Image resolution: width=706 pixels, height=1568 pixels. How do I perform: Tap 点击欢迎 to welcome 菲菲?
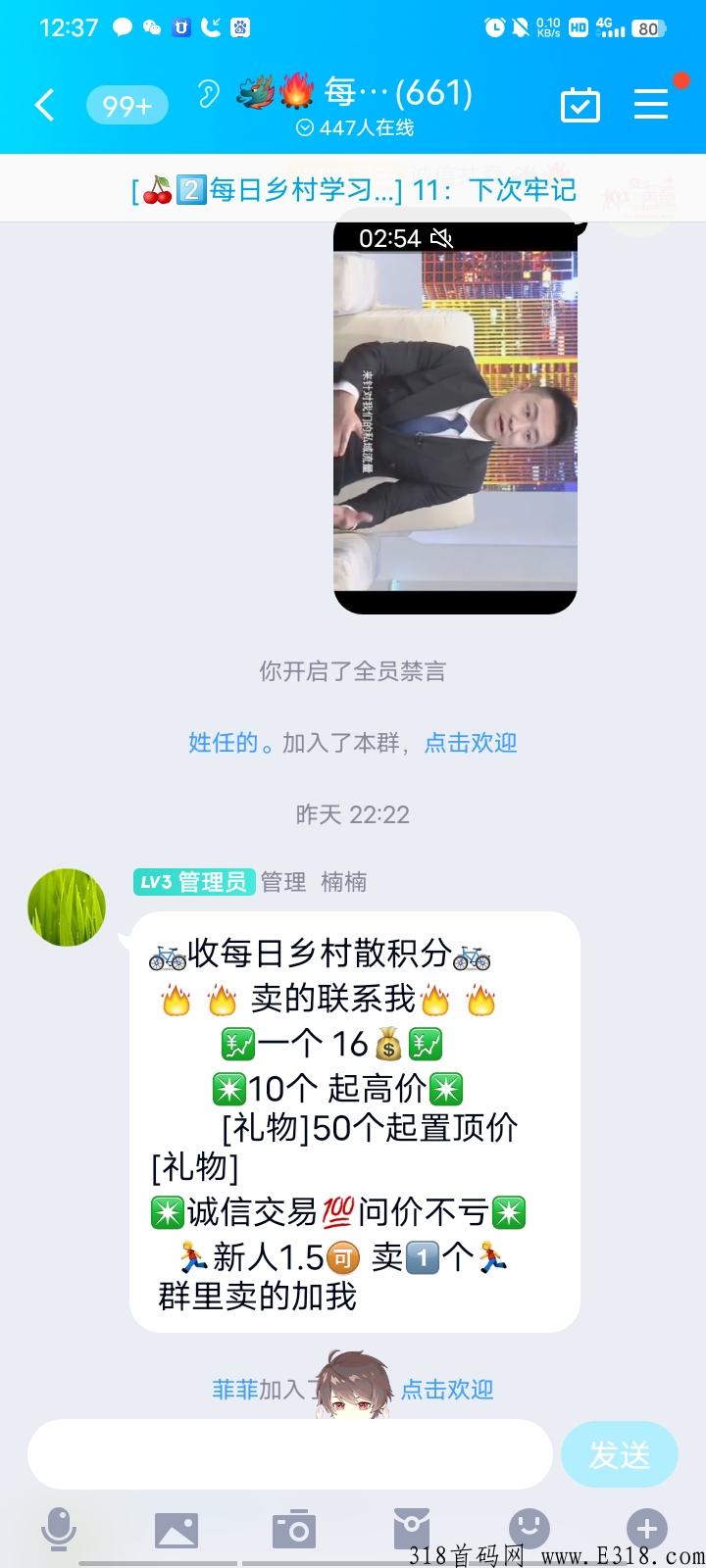[447, 1390]
